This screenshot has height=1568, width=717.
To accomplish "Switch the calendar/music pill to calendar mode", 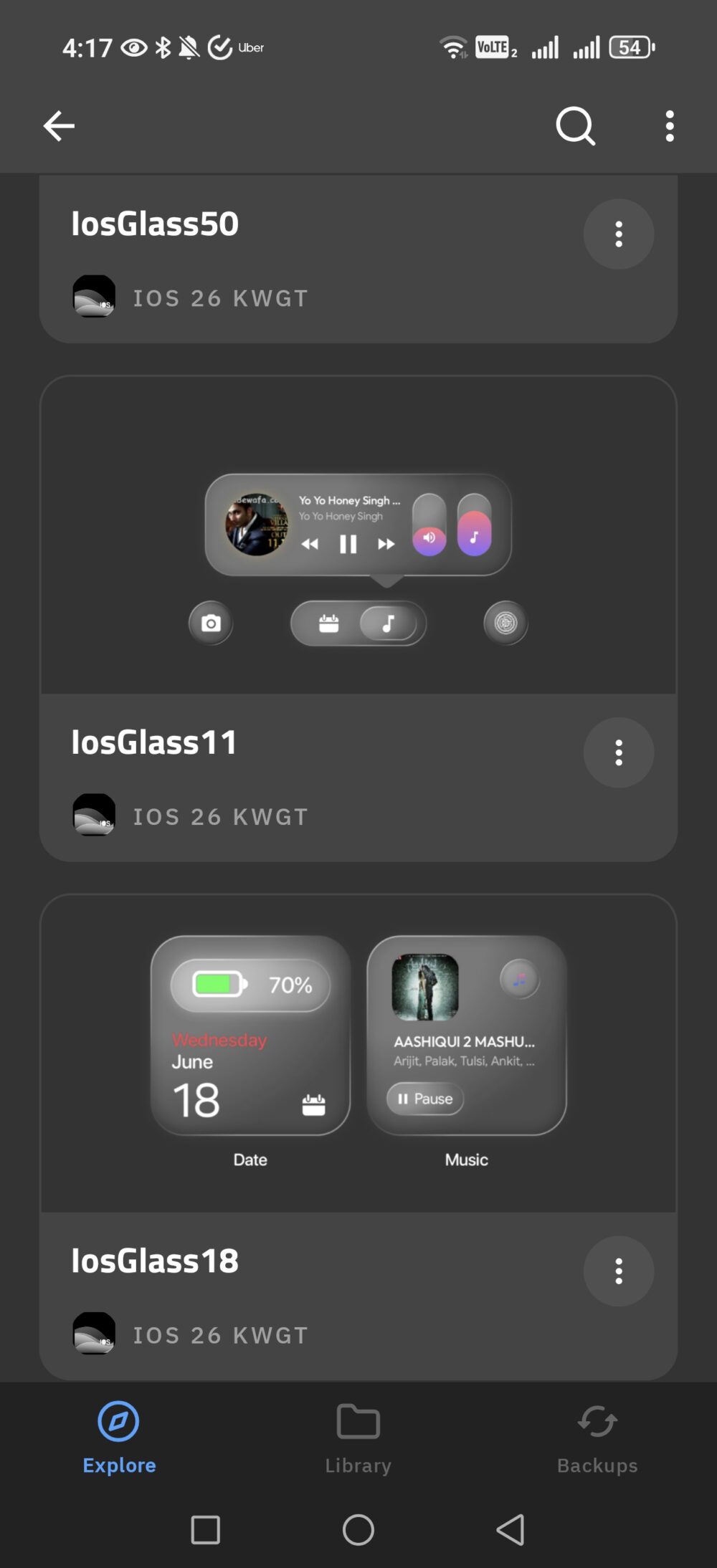I will 327,623.
